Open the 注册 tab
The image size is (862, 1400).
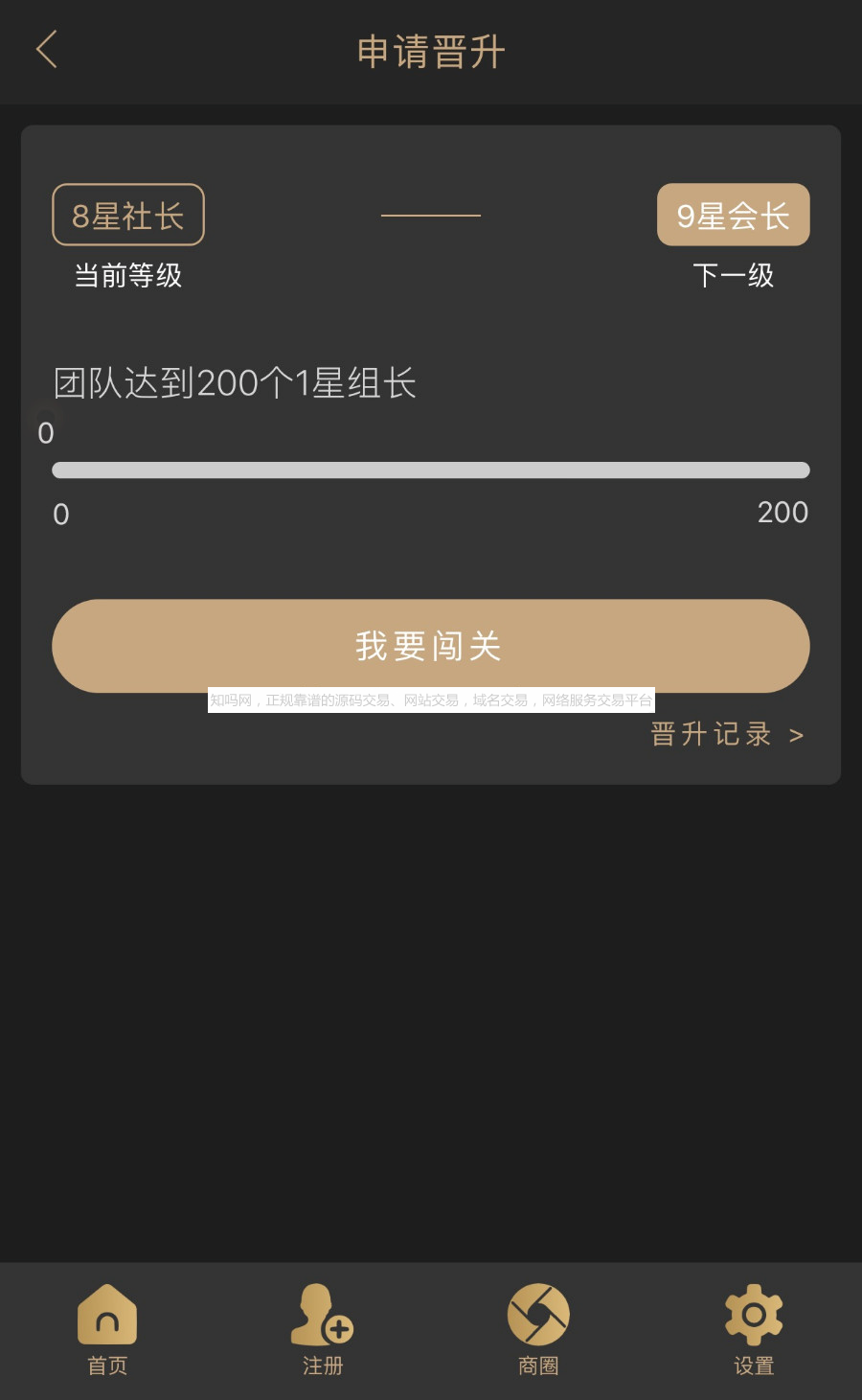[323, 1330]
